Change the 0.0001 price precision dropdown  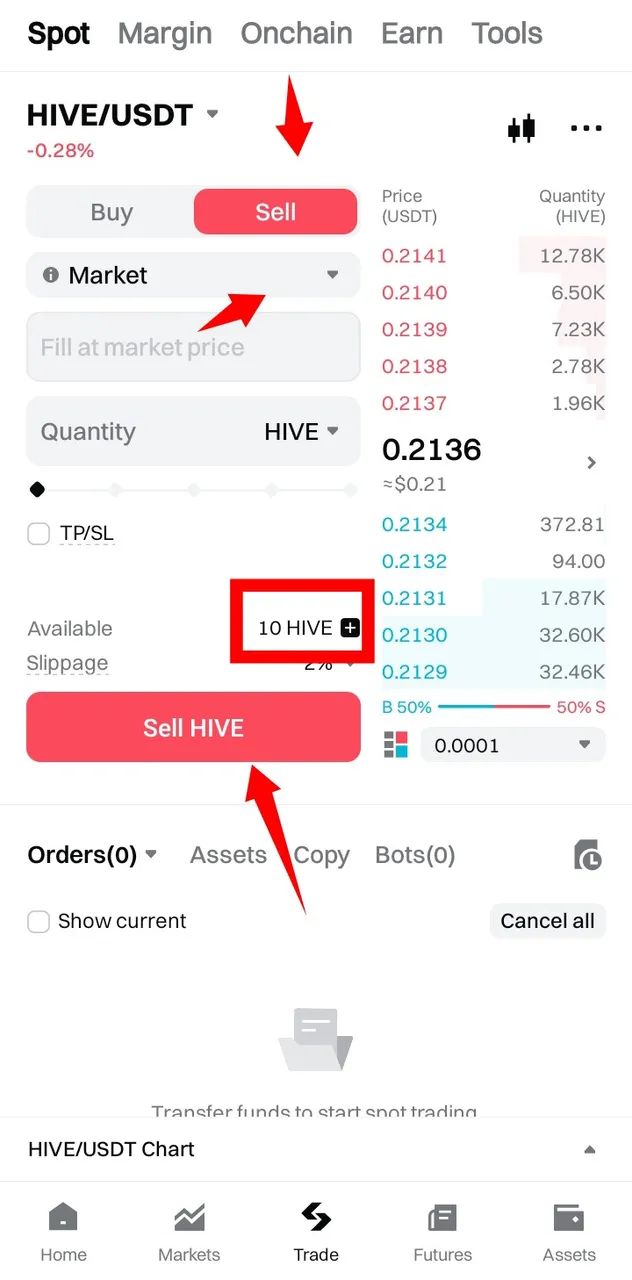click(x=513, y=745)
